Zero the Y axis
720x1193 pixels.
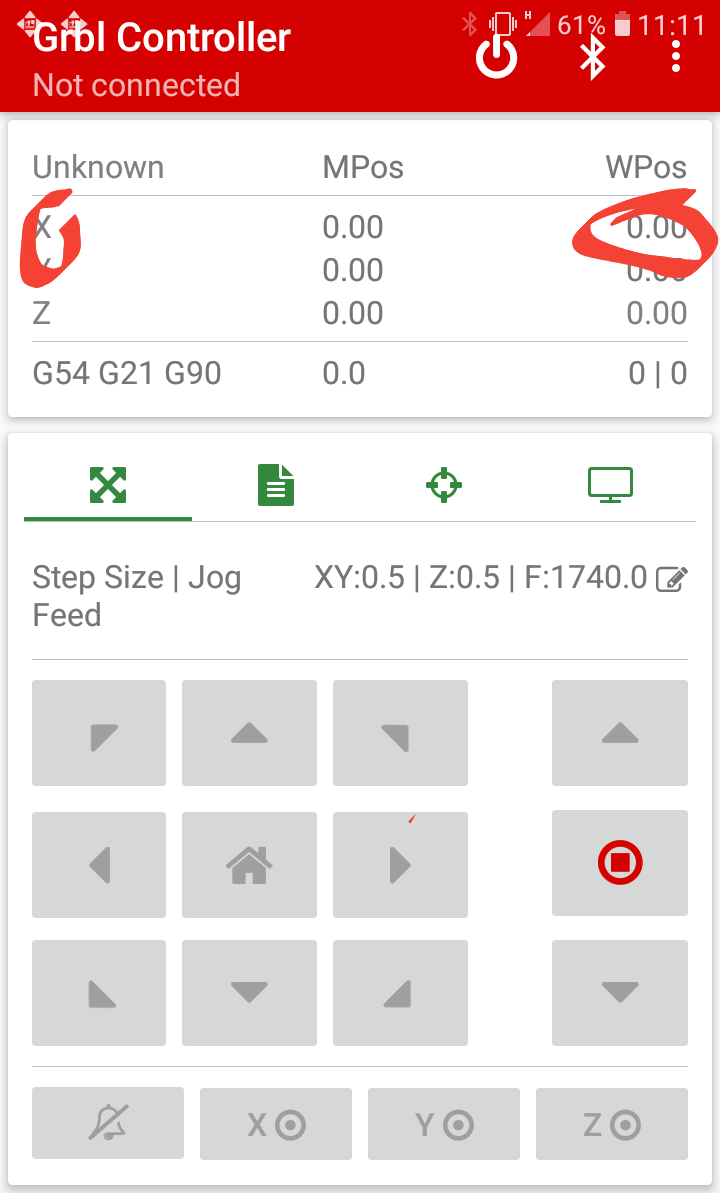click(x=444, y=1124)
